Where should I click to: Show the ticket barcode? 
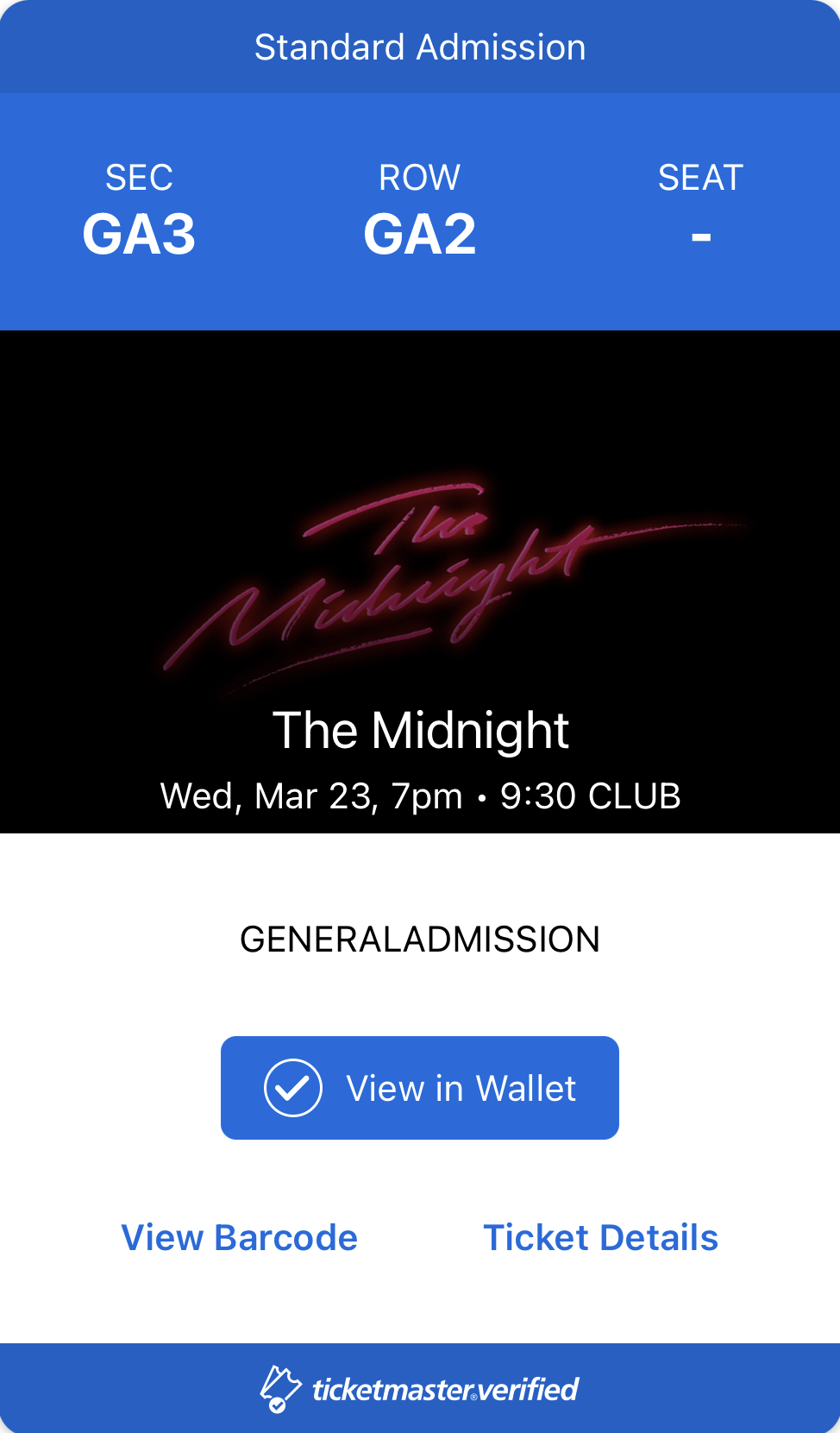239,1237
